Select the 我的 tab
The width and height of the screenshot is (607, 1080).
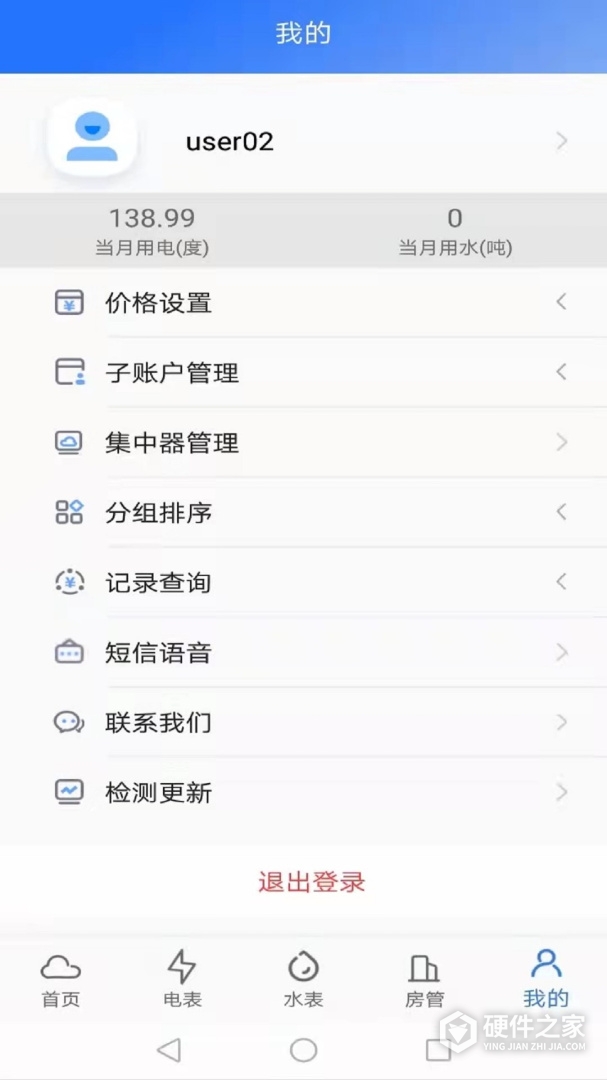pyautogui.click(x=546, y=979)
